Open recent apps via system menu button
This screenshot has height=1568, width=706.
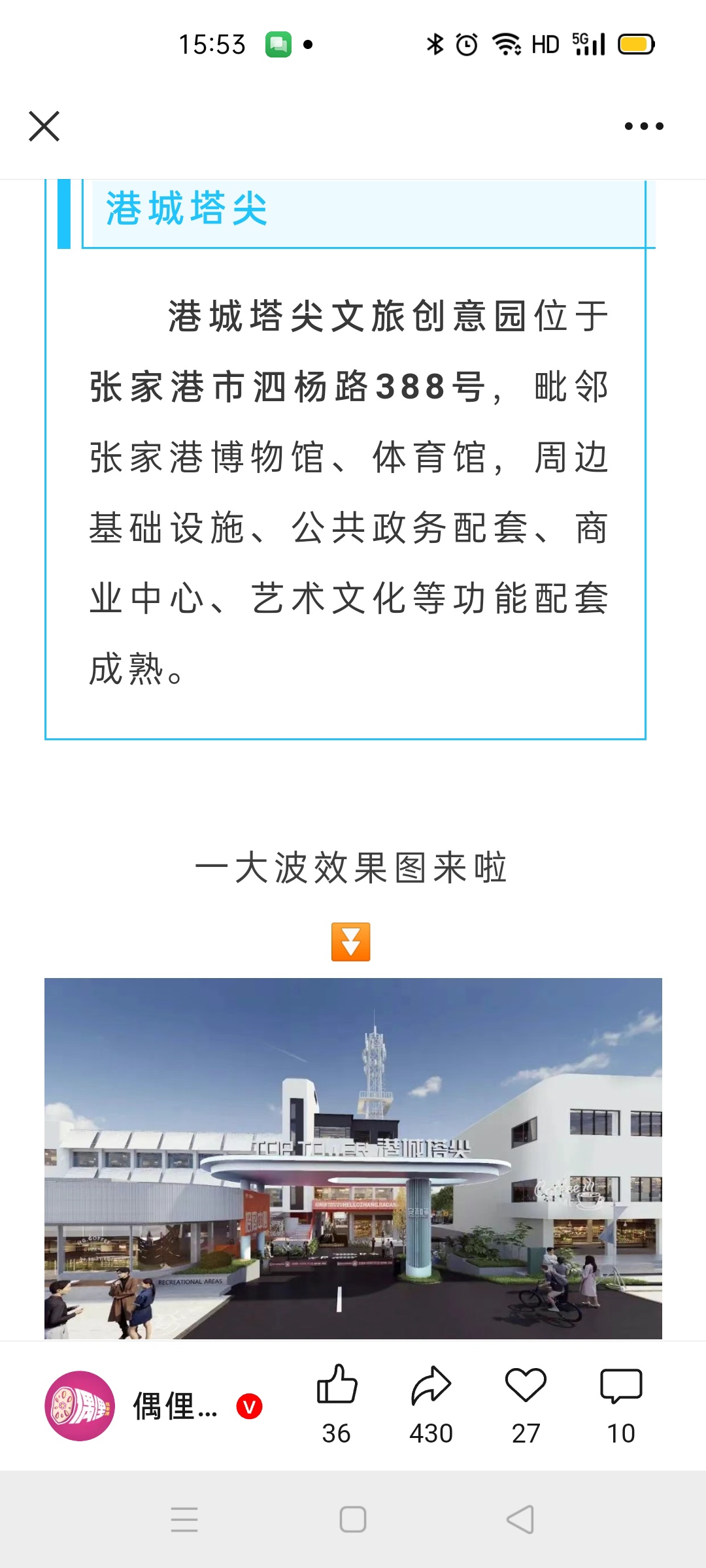tap(184, 1520)
